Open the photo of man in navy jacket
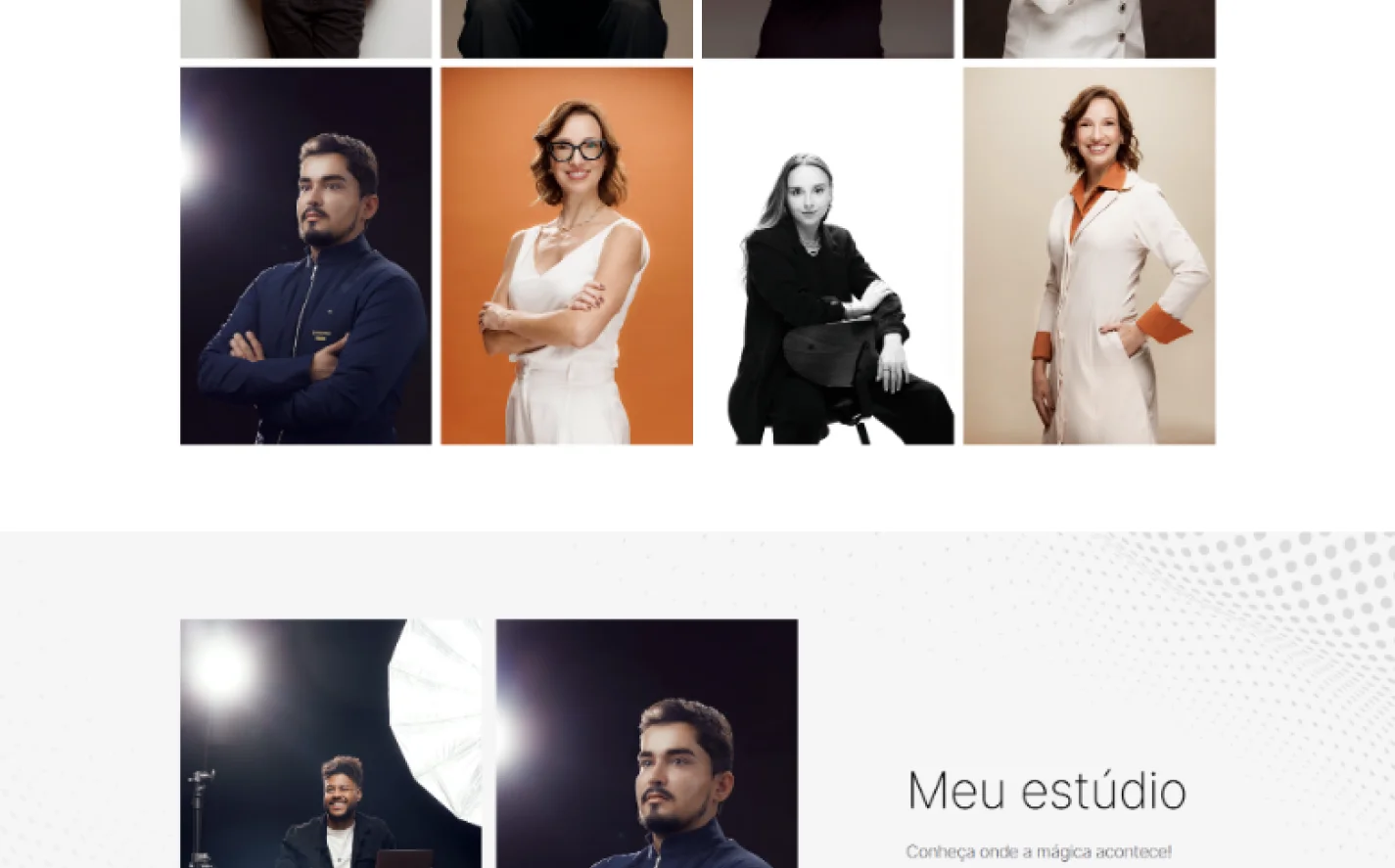The height and width of the screenshot is (868, 1395). 305,255
